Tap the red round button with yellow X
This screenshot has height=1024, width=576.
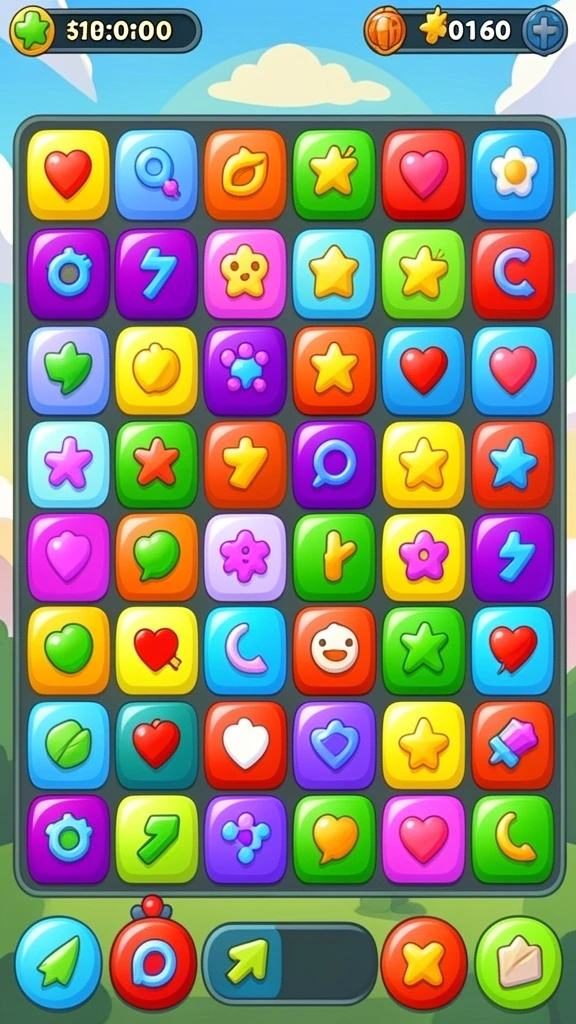424,963
